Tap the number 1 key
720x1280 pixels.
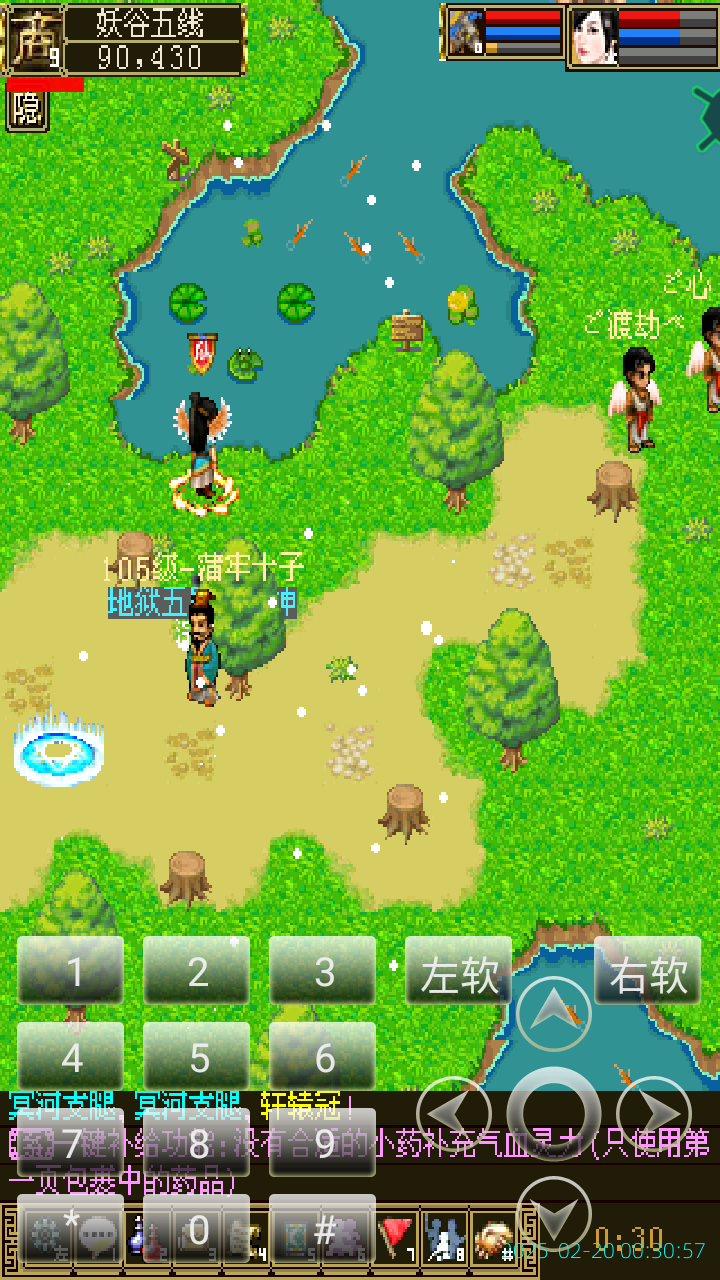click(x=71, y=971)
